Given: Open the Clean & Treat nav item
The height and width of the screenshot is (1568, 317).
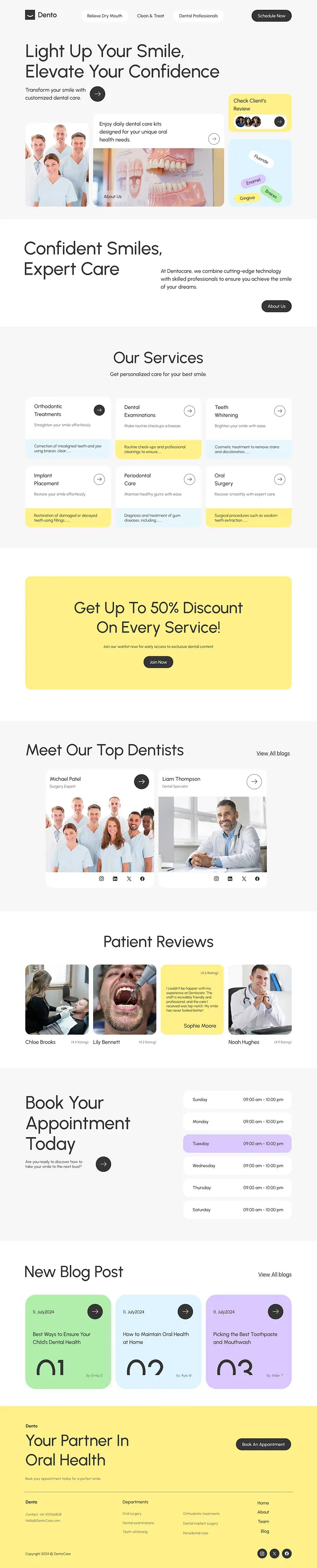Looking at the screenshot, I should 150,16.
